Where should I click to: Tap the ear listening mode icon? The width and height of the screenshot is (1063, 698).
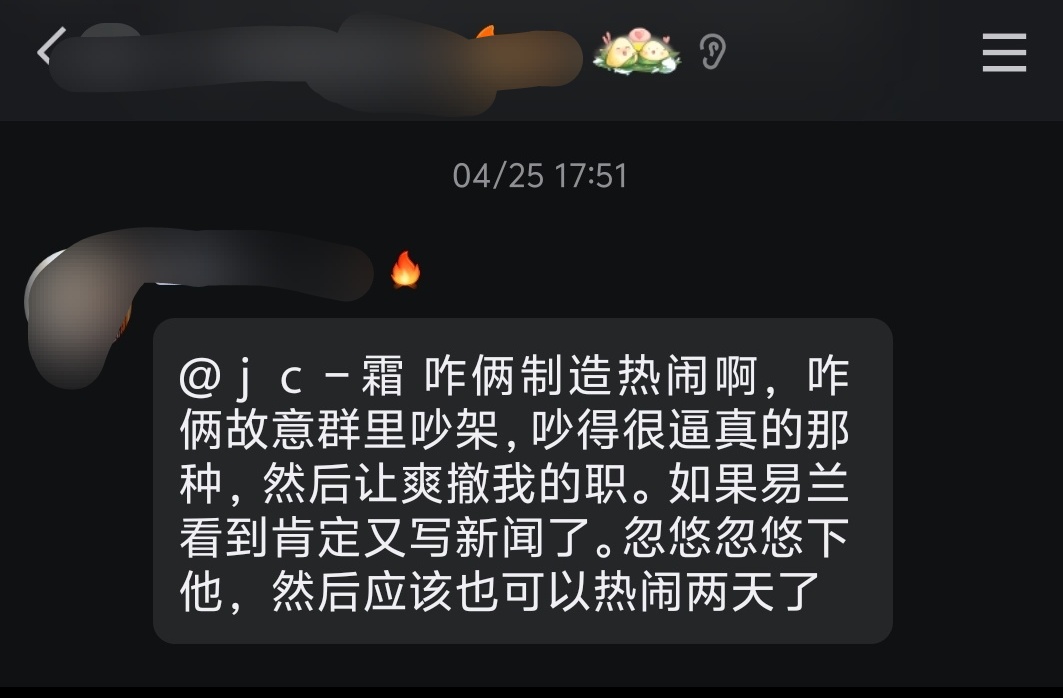(711, 51)
